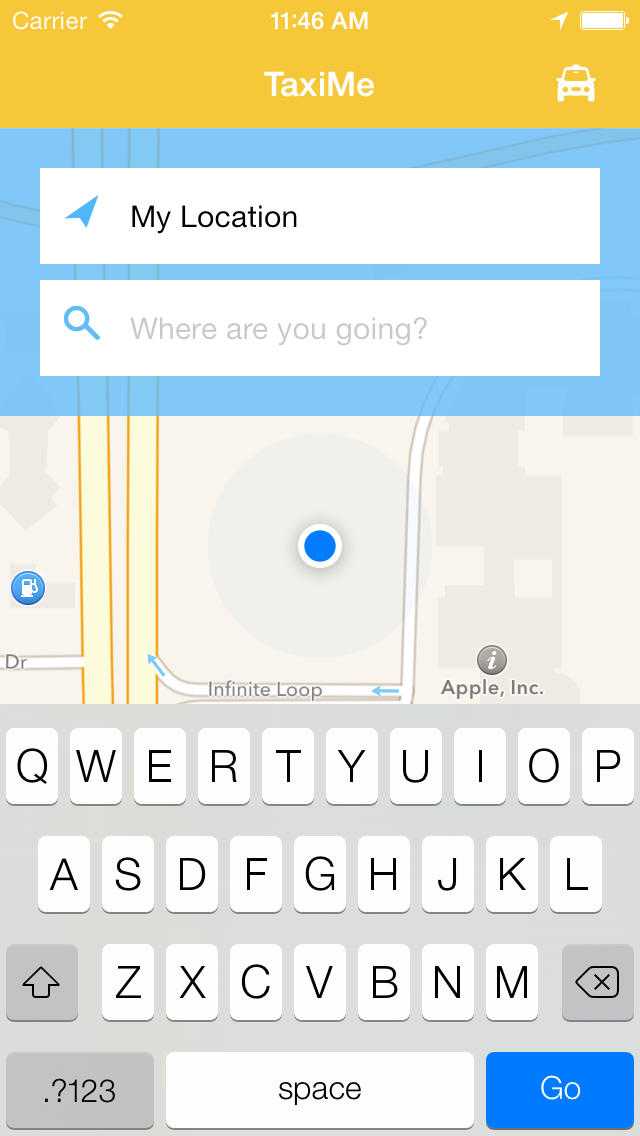Screen dimensions: 640x1136
Task: Hit the Go key on keyboard
Action: pos(560,1088)
